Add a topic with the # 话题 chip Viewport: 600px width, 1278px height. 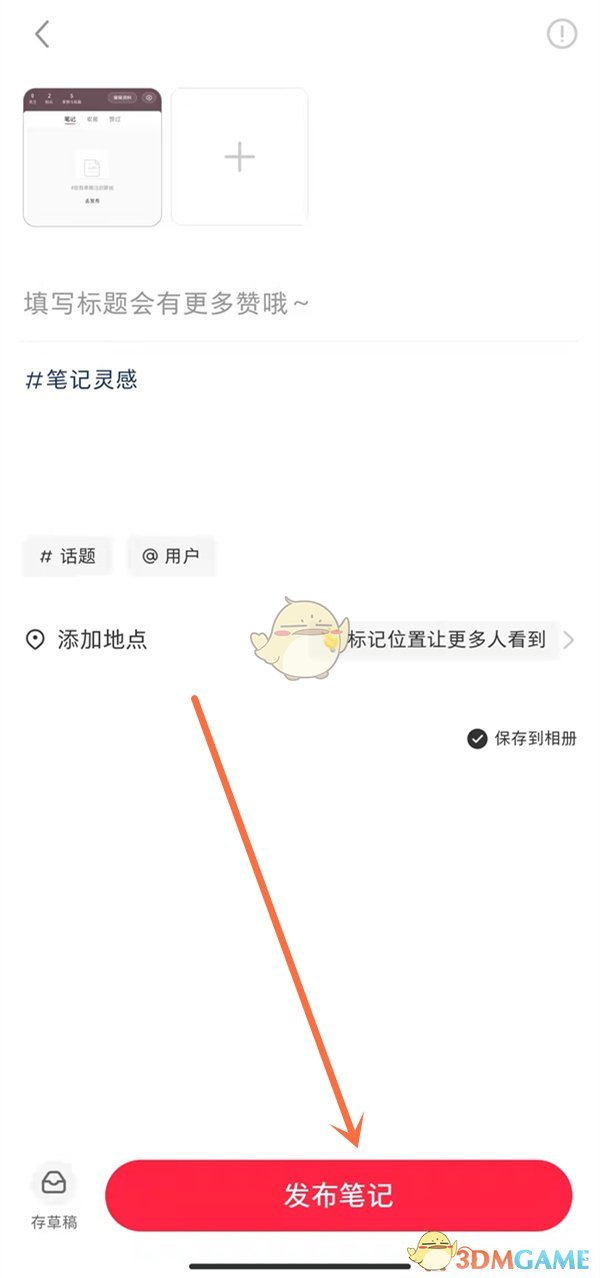(x=68, y=556)
